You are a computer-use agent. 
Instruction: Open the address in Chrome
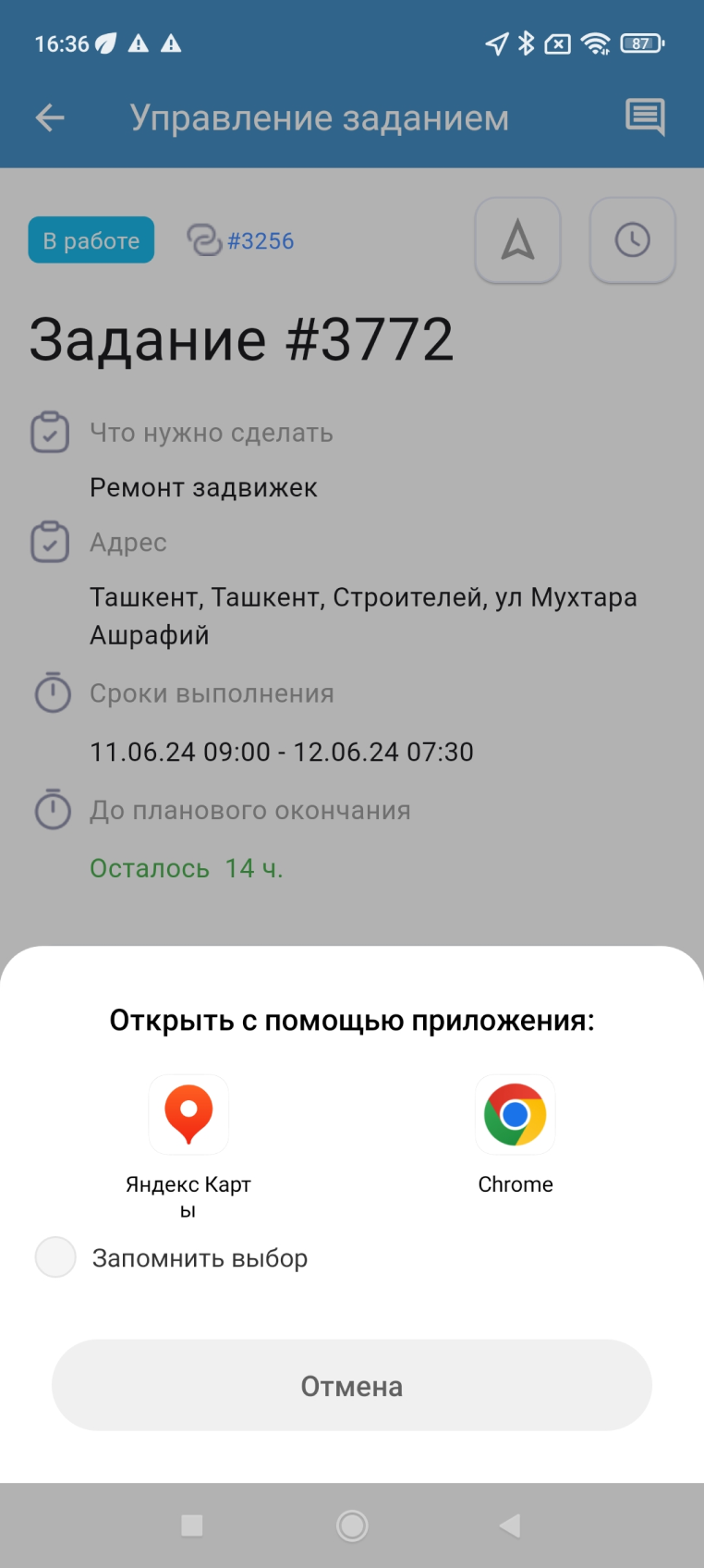pyautogui.click(x=515, y=1115)
